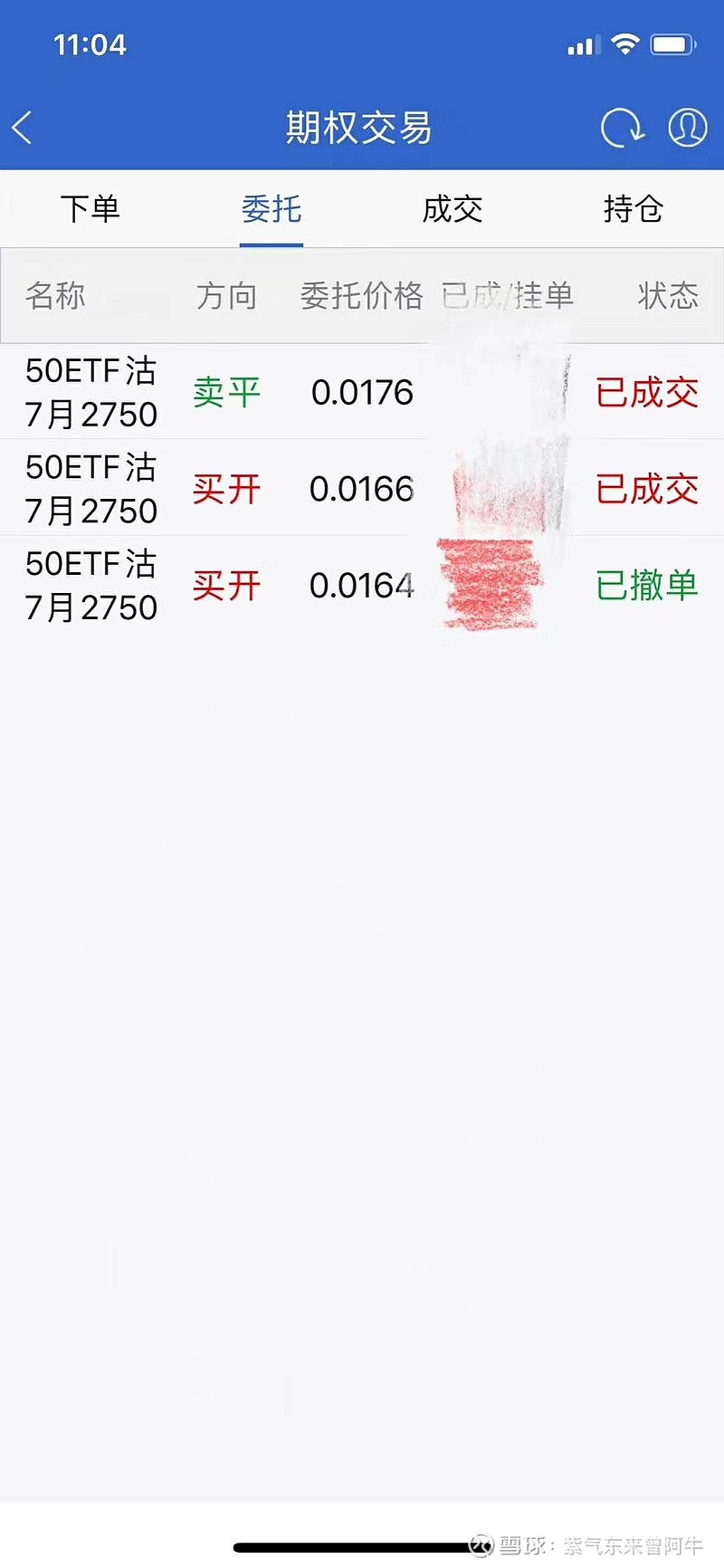Refresh the options order list

622,128
